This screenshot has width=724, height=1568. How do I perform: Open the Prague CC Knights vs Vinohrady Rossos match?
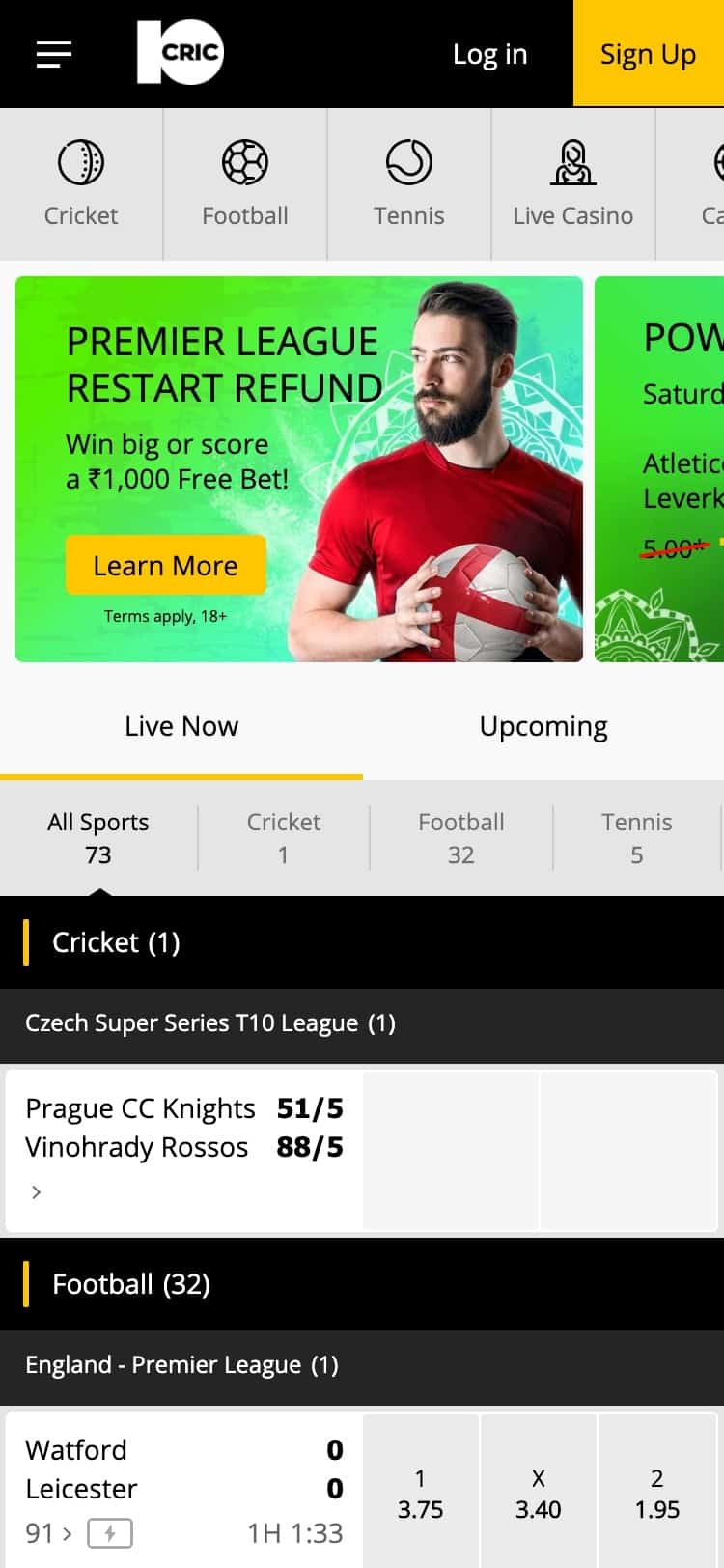tap(183, 1128)
